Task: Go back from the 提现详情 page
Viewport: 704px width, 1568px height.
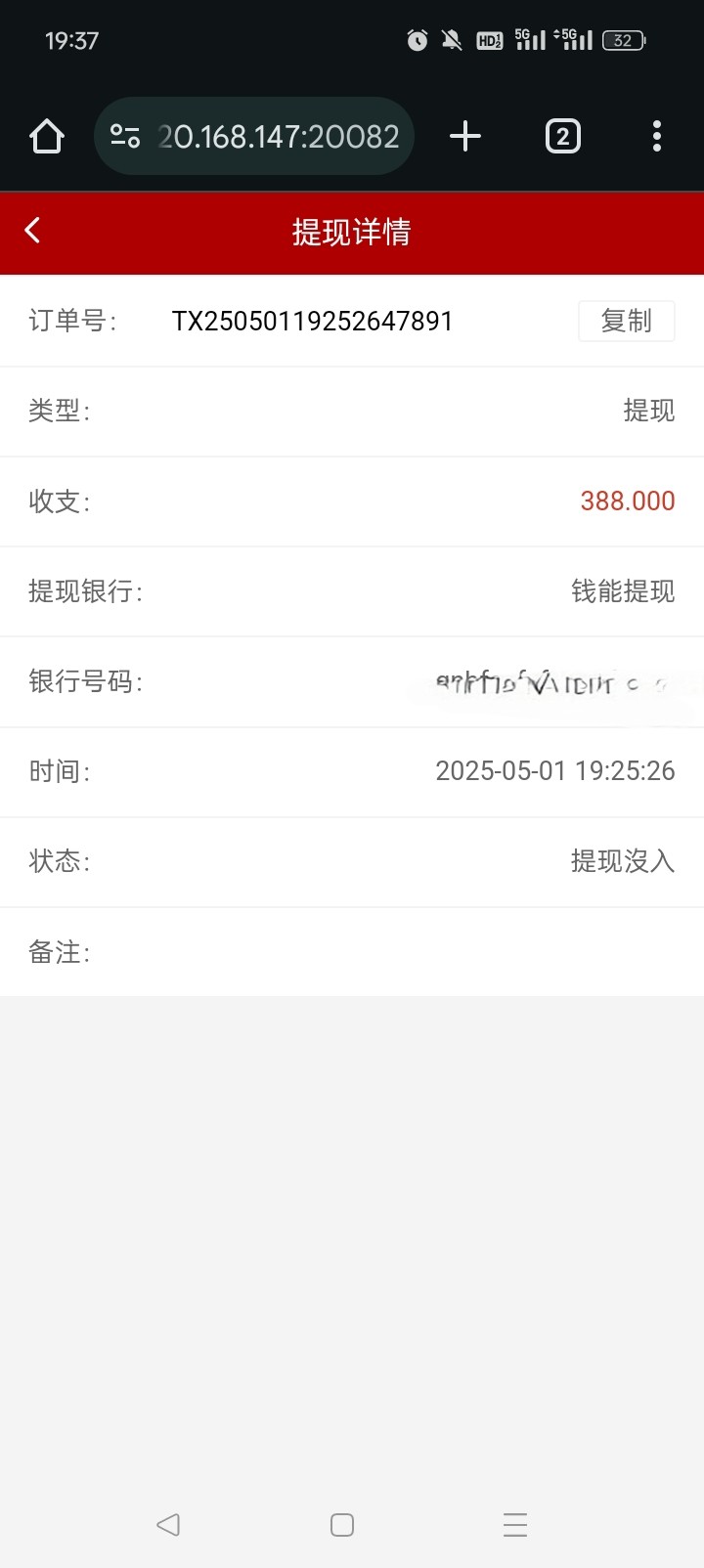Action: (x=32, y=231)
